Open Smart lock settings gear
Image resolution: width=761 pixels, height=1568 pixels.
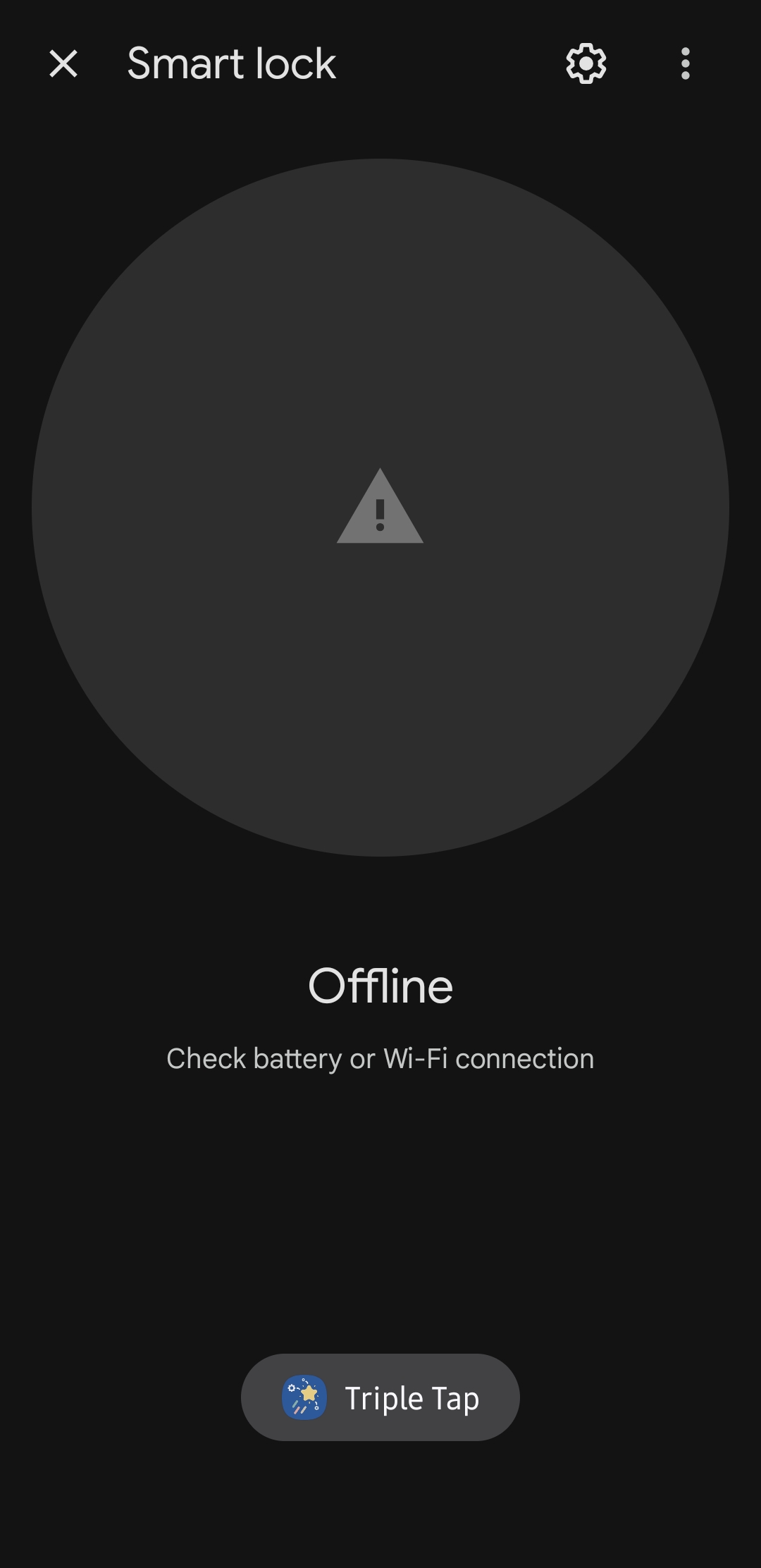586,64
